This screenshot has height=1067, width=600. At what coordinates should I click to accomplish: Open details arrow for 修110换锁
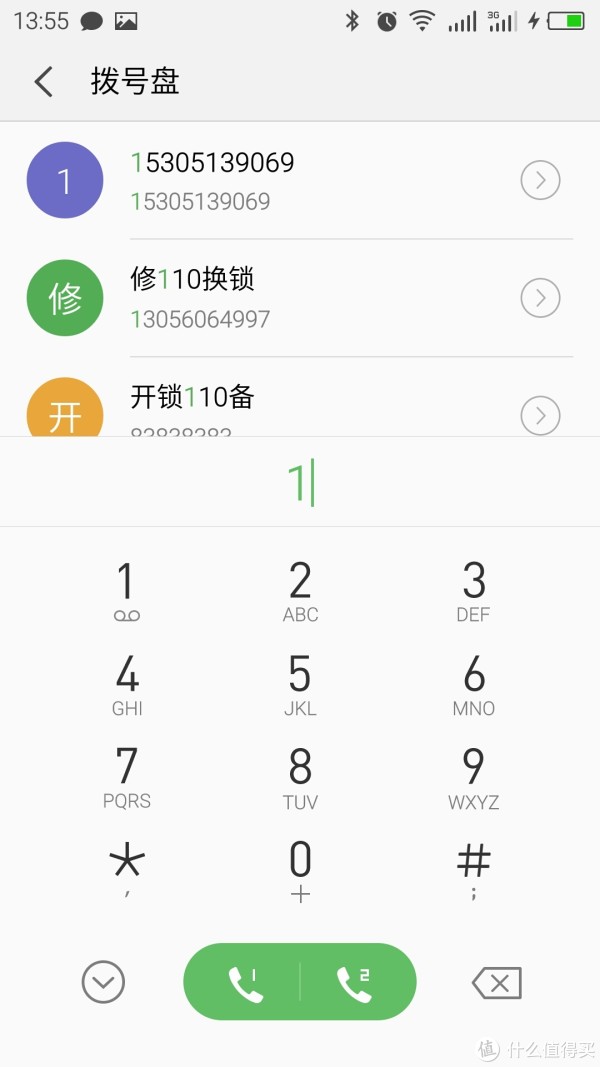pyautogui.click(x=540, y=298)
